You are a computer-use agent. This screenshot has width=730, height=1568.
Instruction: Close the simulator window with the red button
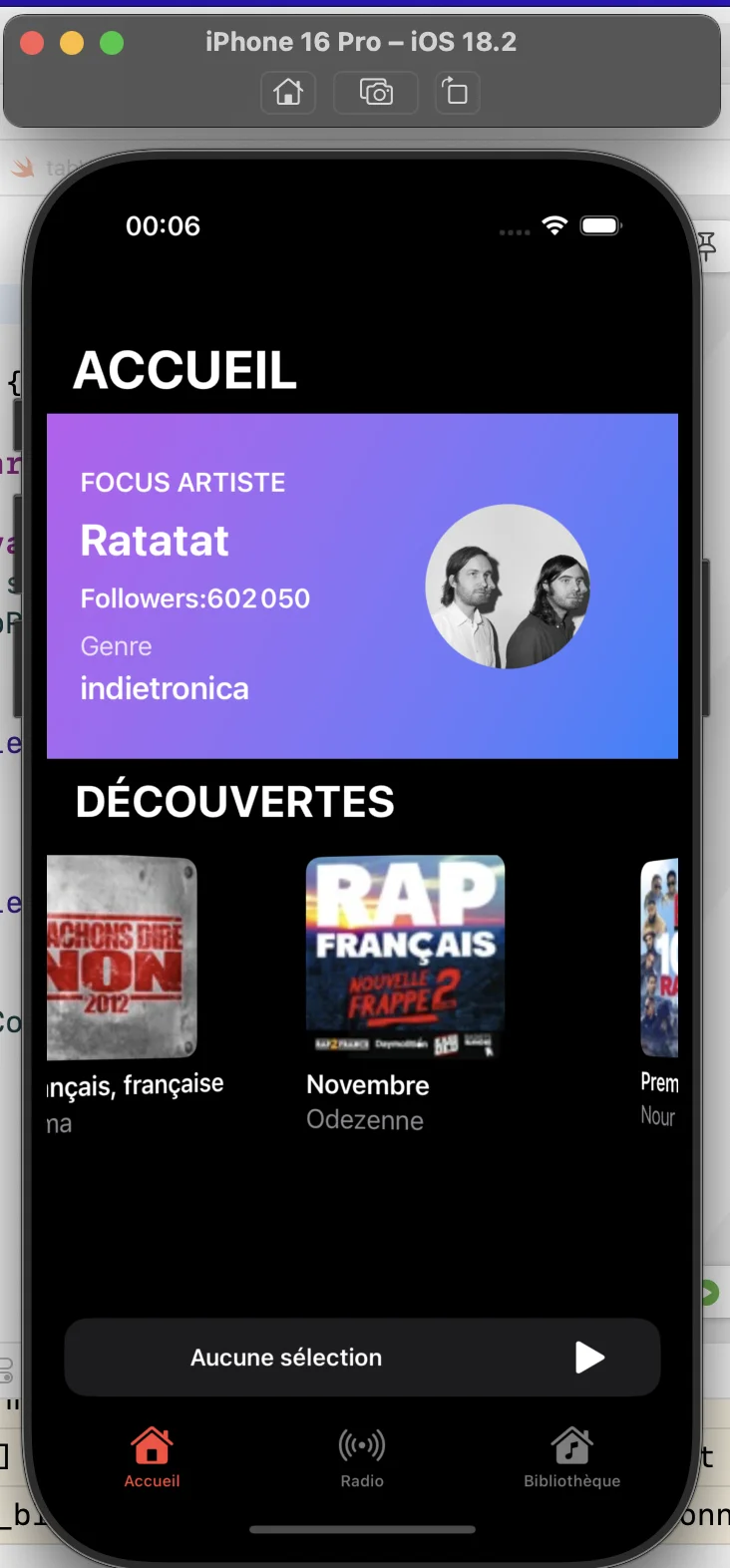click(x=32, y=43)
